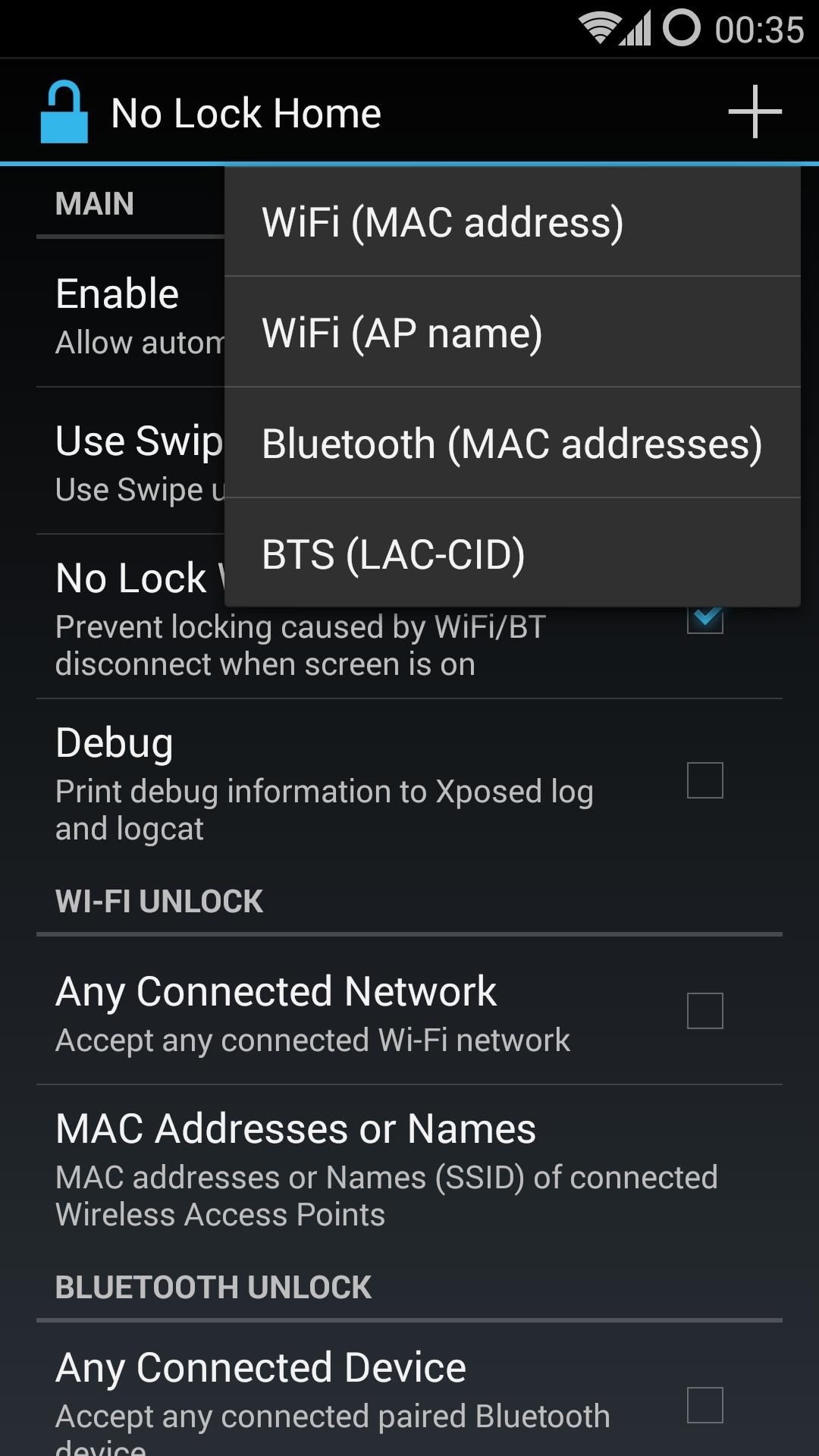Check the Any Connected Network box
The image size is (819, 1456).
[x=704, y=1011]
